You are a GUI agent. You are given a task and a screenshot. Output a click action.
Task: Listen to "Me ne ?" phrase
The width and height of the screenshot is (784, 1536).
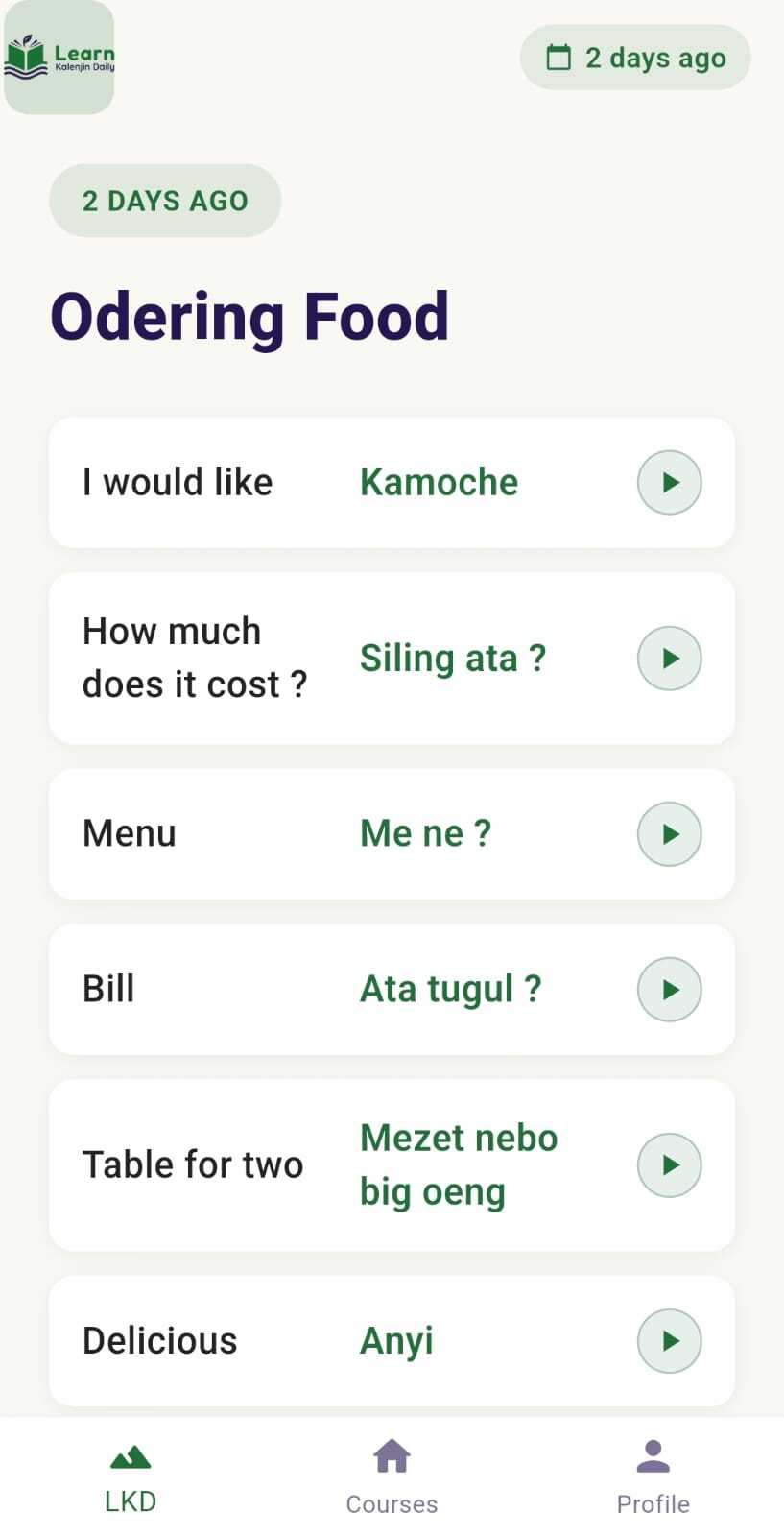tap(669, 834)
